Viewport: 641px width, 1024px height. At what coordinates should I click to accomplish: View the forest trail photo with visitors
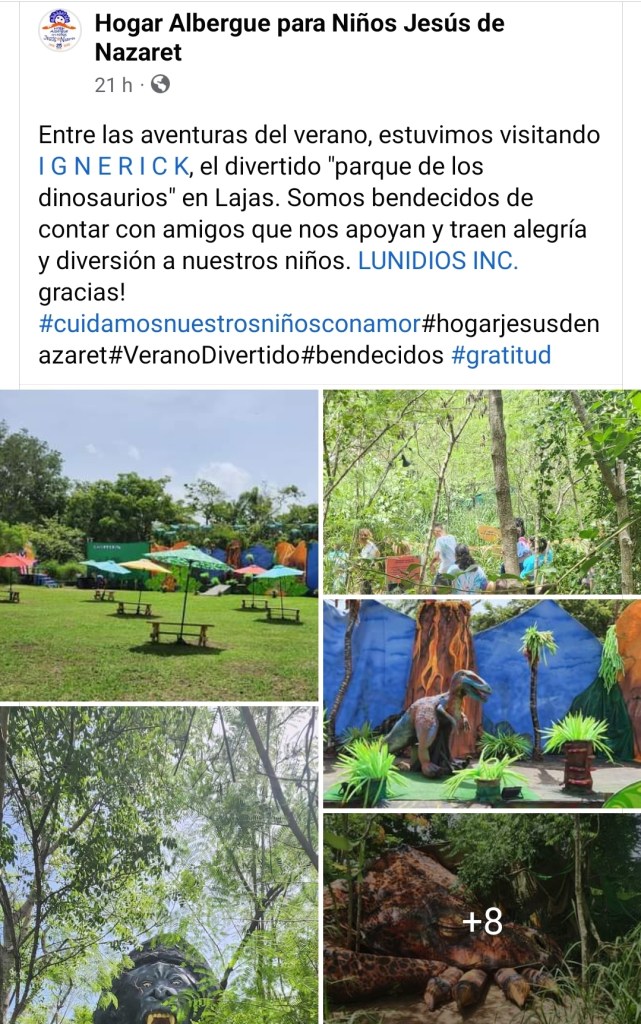click(x=481, y=492)
